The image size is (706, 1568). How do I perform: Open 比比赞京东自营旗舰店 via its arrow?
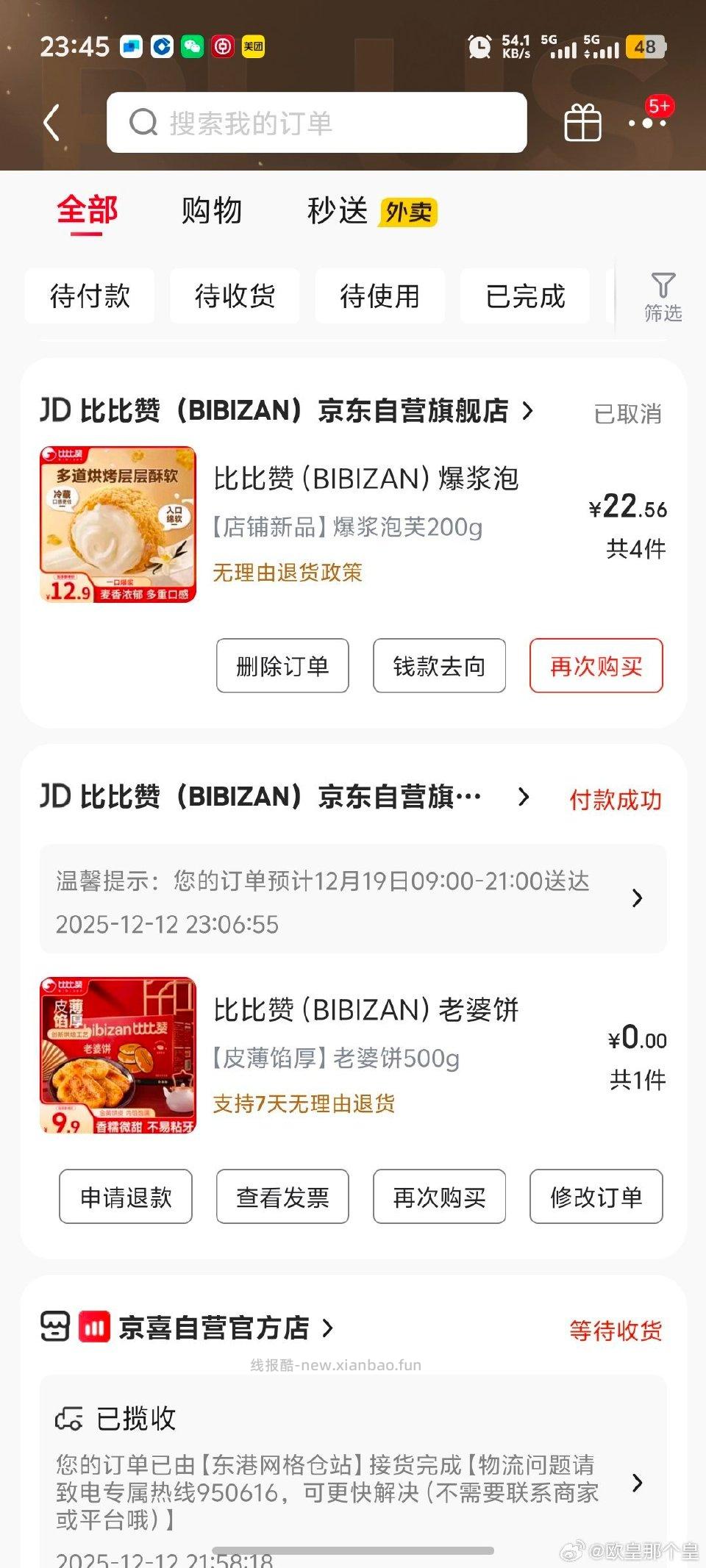coord(528,412)
